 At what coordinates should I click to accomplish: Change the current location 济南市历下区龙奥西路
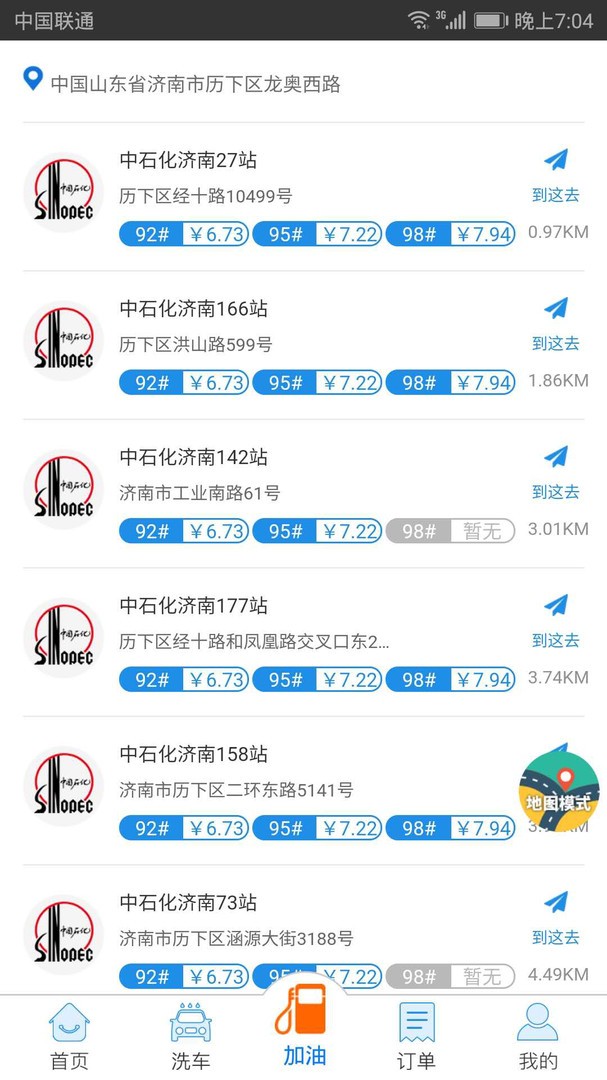coord(195,84)
